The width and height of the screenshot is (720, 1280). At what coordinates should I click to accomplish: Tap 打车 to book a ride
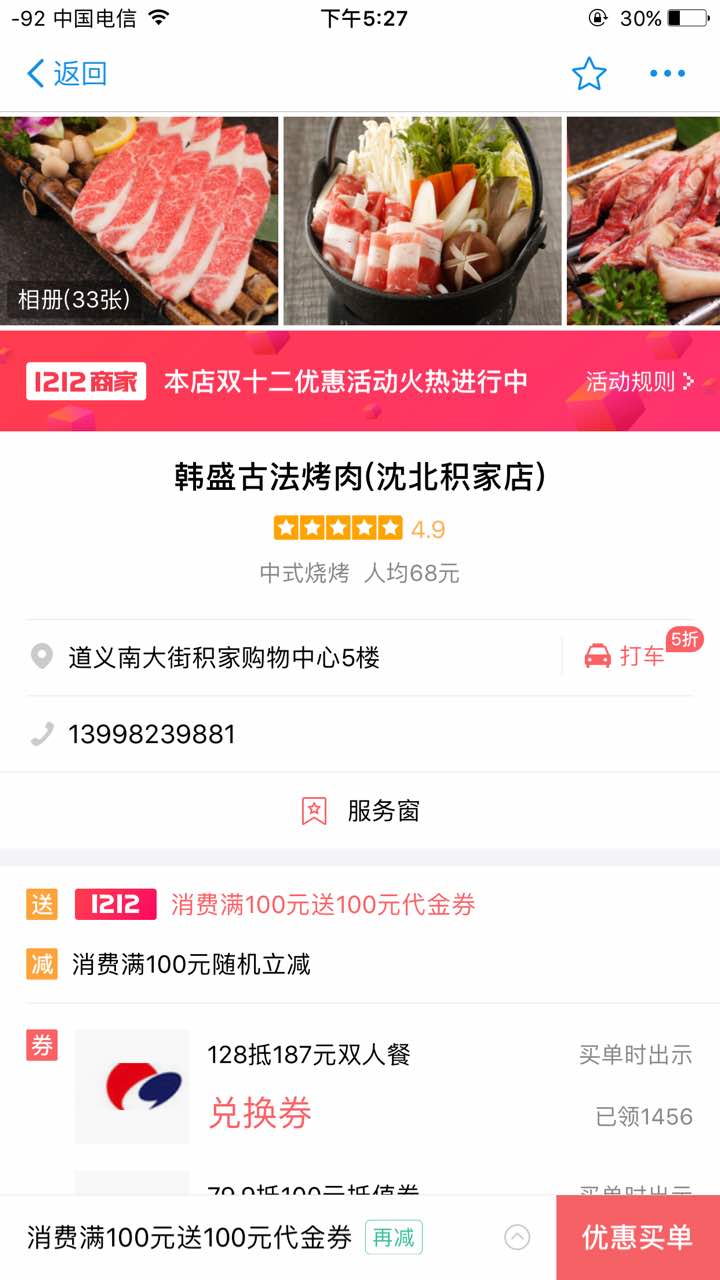coord(628,656)
